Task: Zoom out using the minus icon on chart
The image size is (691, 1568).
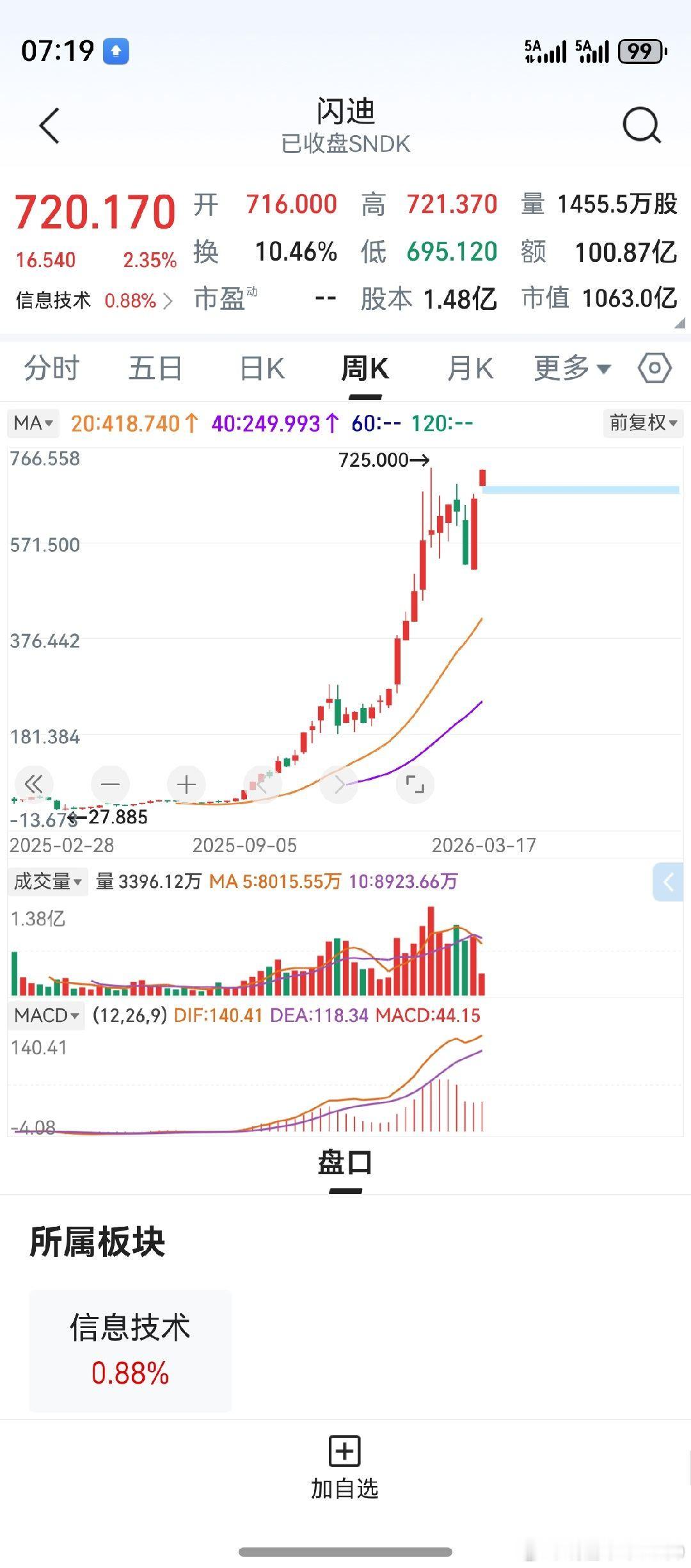Action: click(109, 784)
